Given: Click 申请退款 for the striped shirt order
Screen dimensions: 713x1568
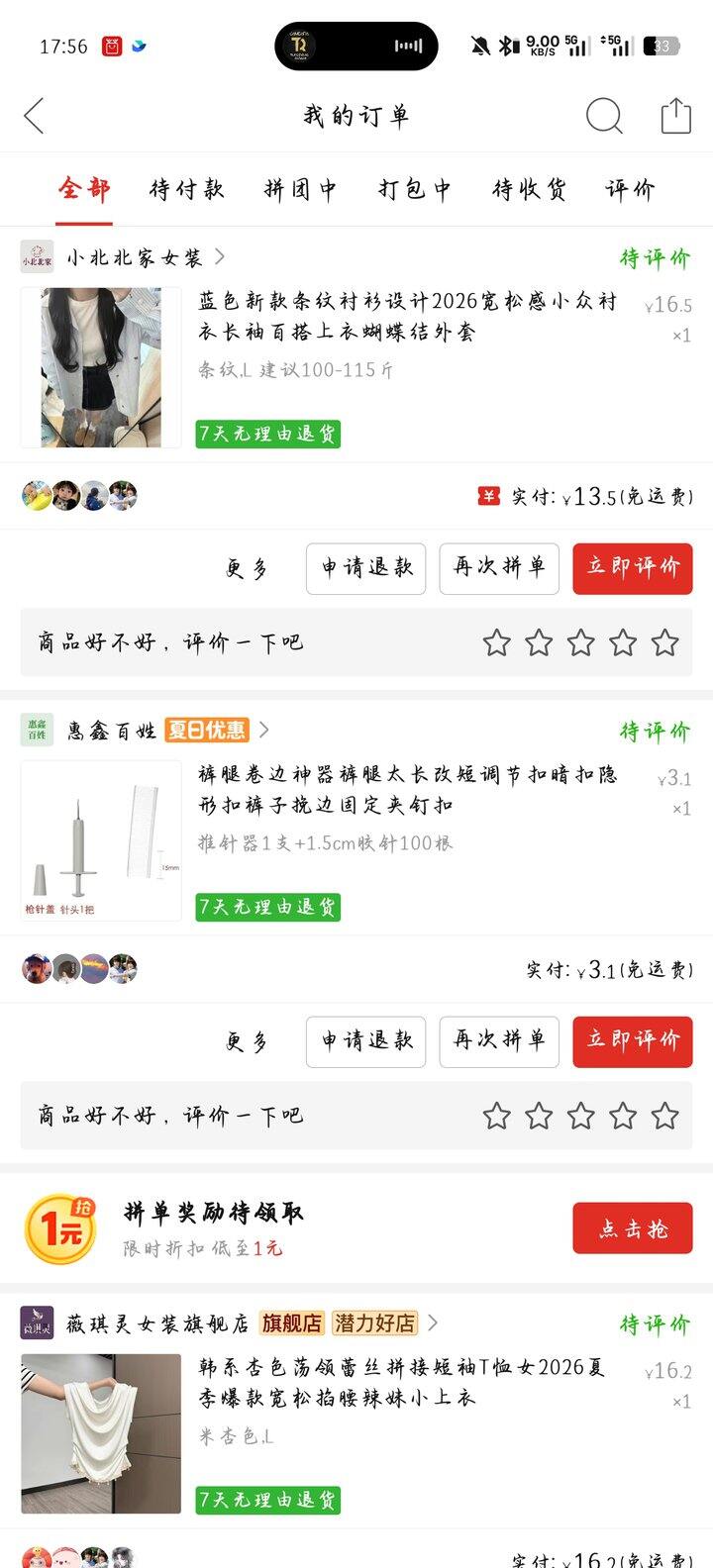Looking at the screenshot, I should tap(365, 568).
